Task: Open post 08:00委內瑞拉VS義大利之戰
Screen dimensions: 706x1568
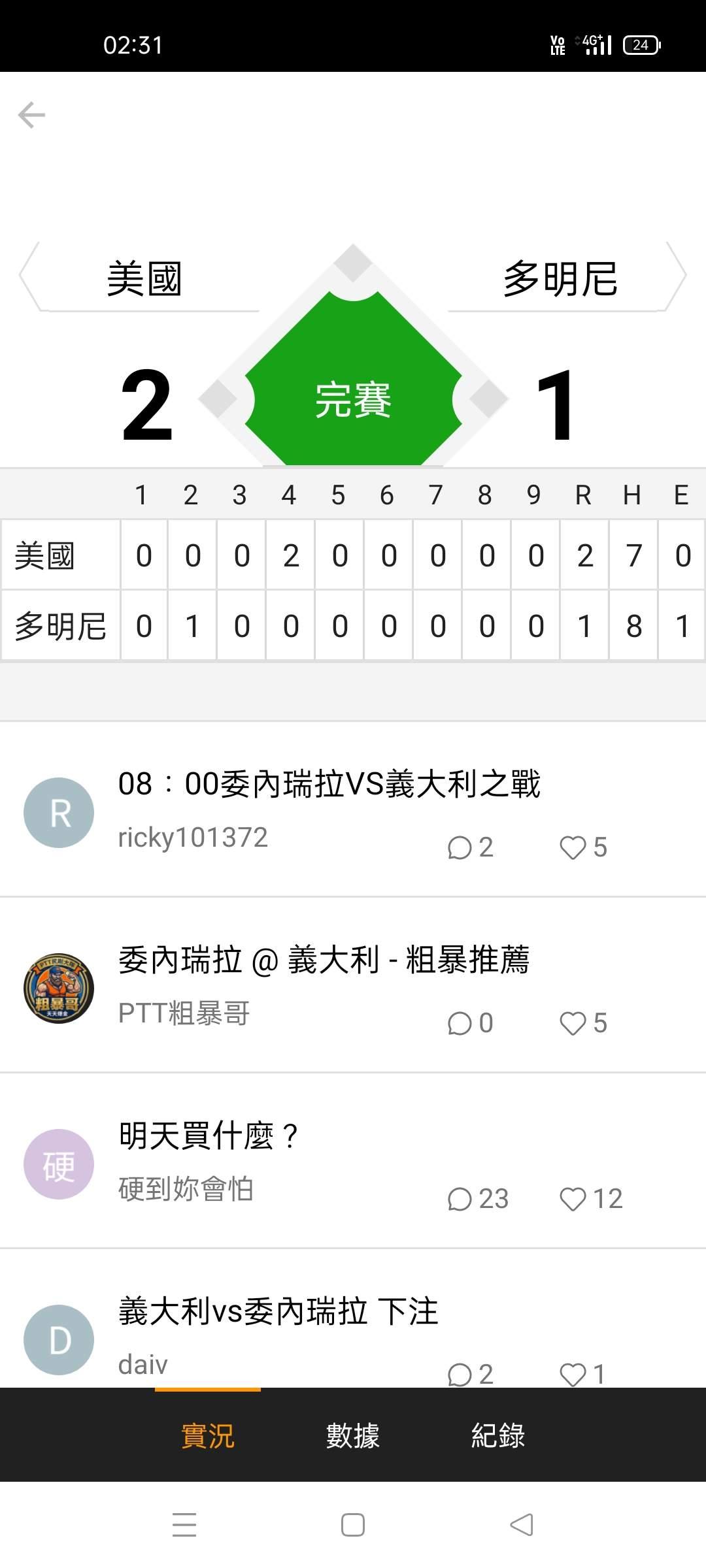Action: 329,783
